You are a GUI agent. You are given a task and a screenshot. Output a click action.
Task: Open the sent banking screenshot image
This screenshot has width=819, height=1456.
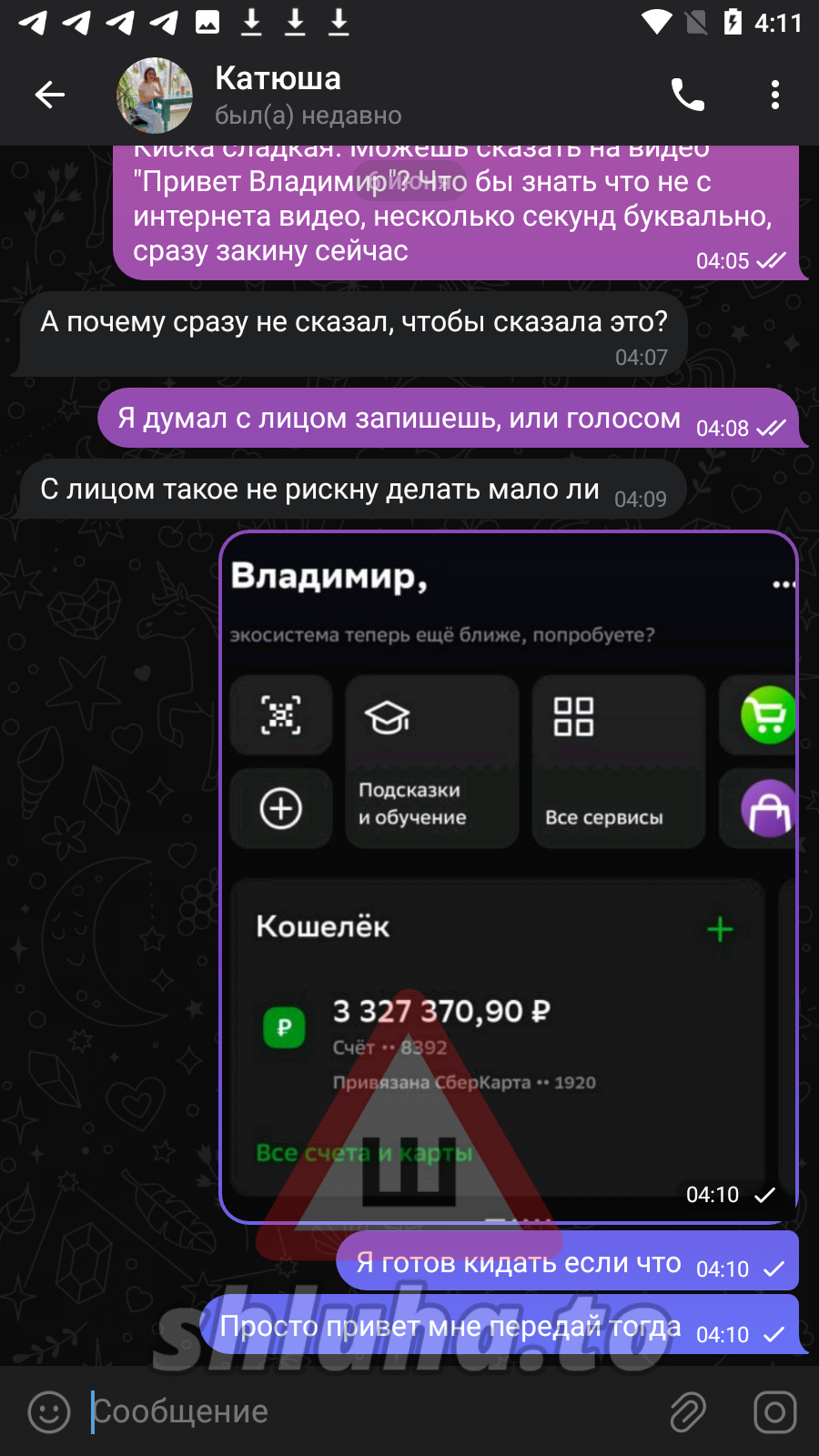pyautogui.click(x=509, y=877)
